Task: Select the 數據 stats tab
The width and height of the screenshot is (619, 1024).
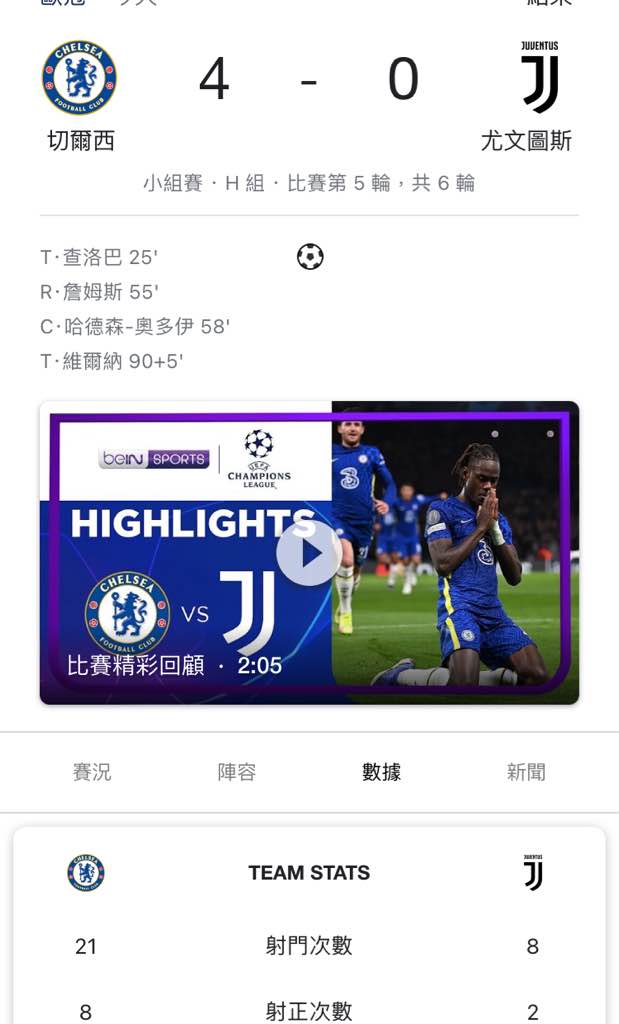Action: (381, 772)
